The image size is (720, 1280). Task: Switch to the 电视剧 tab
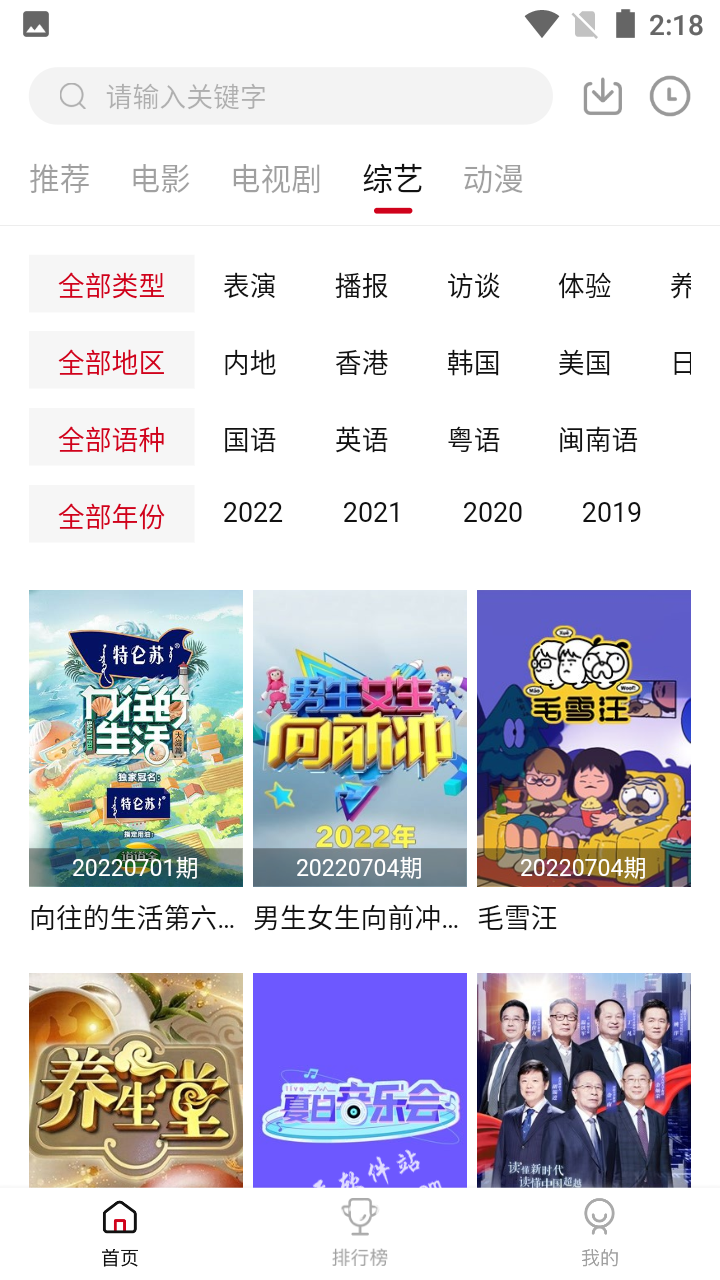[276, 179]
